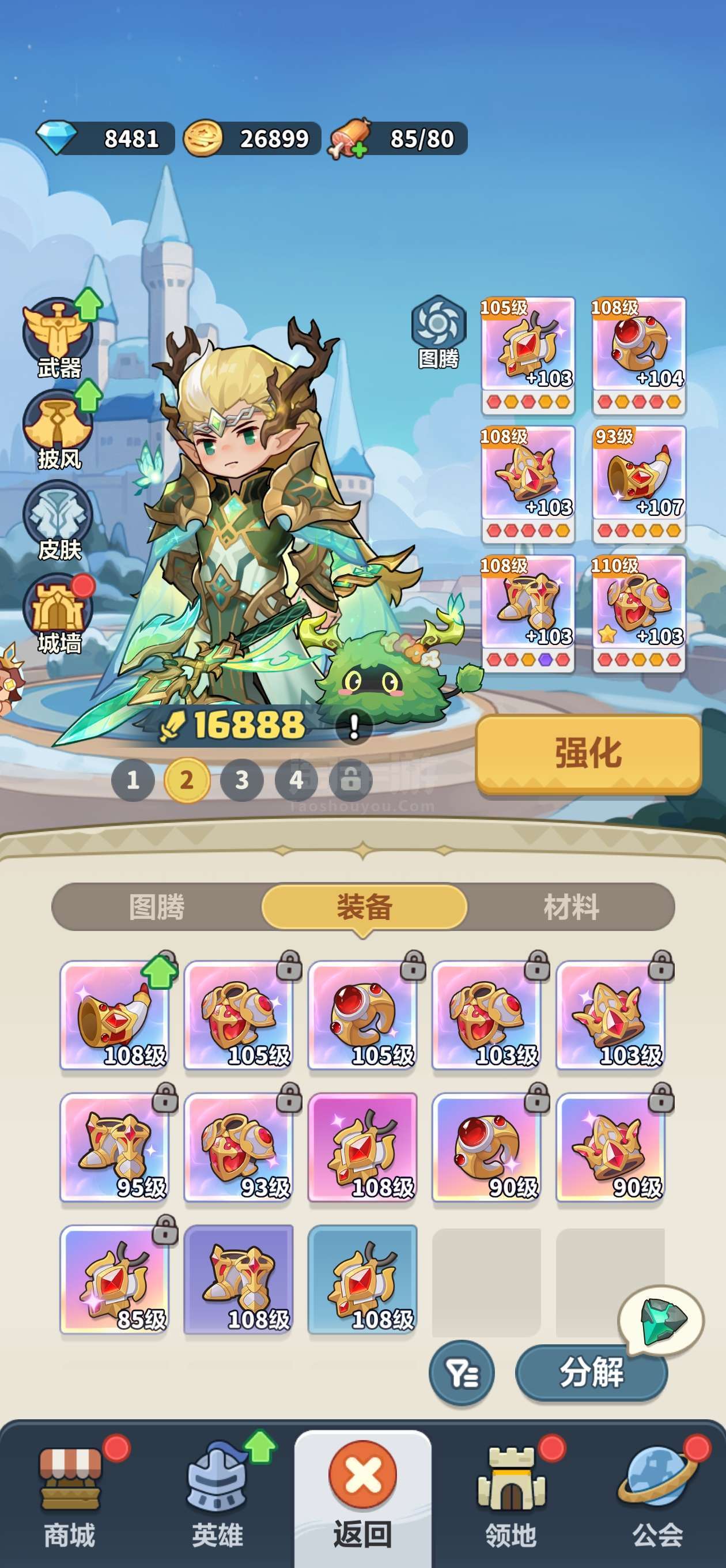The width and height of the screenshot is (726, 1568).
Task: Select equipment preset 3
Action: click(241, 780)
